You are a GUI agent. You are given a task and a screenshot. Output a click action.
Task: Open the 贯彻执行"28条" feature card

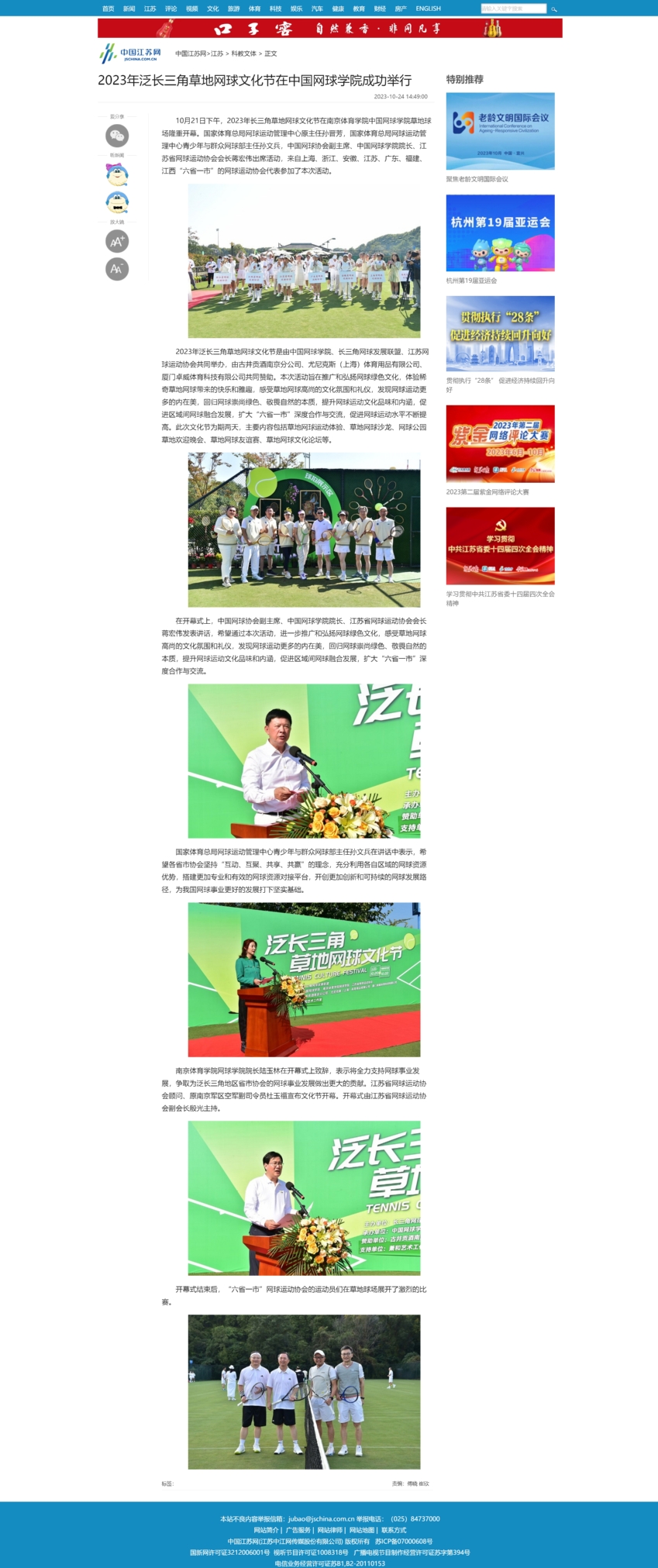coord(500,333)
